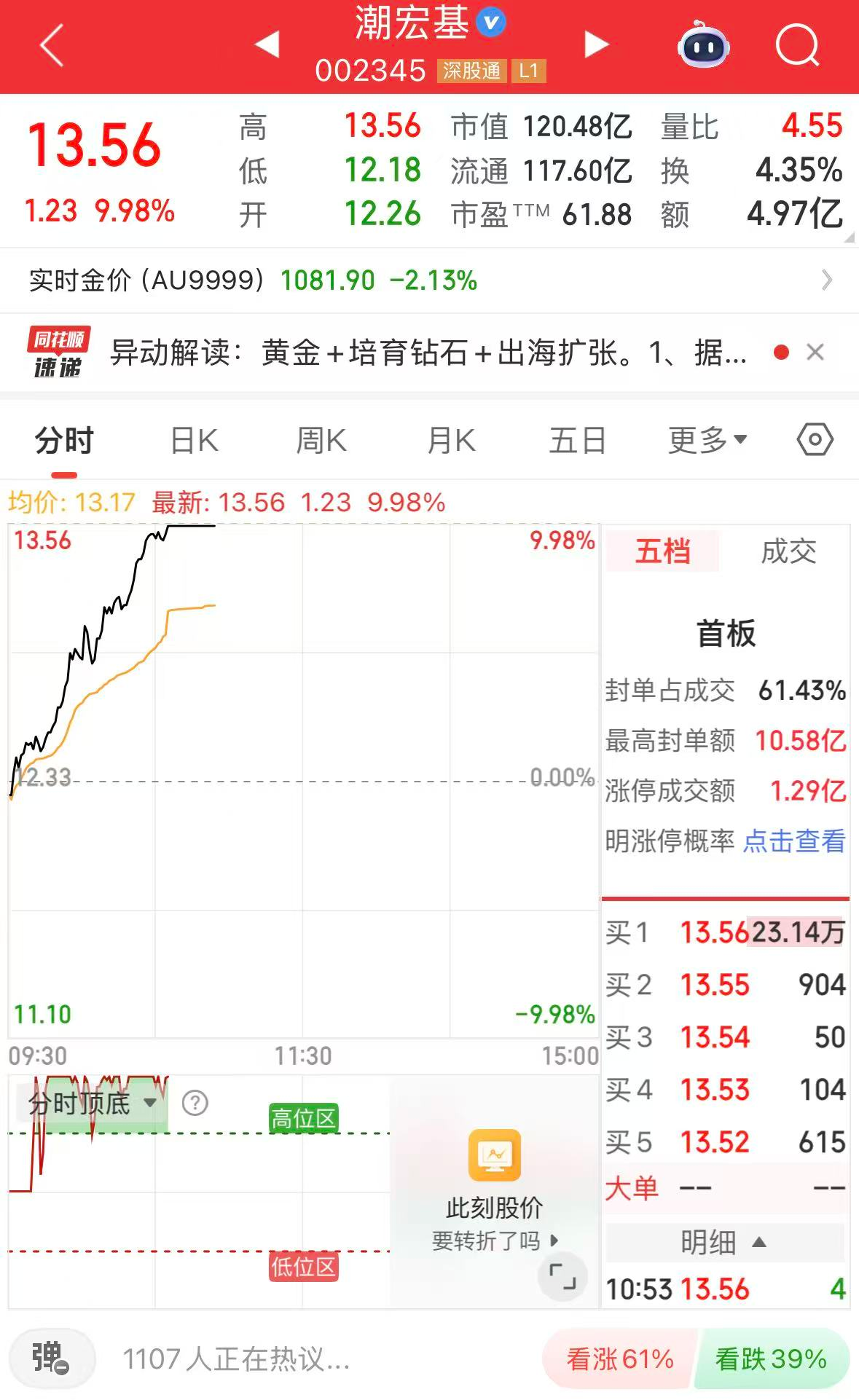Open the 更多 chart type dropdown
859x1400 pixels.
pos(705,439)
